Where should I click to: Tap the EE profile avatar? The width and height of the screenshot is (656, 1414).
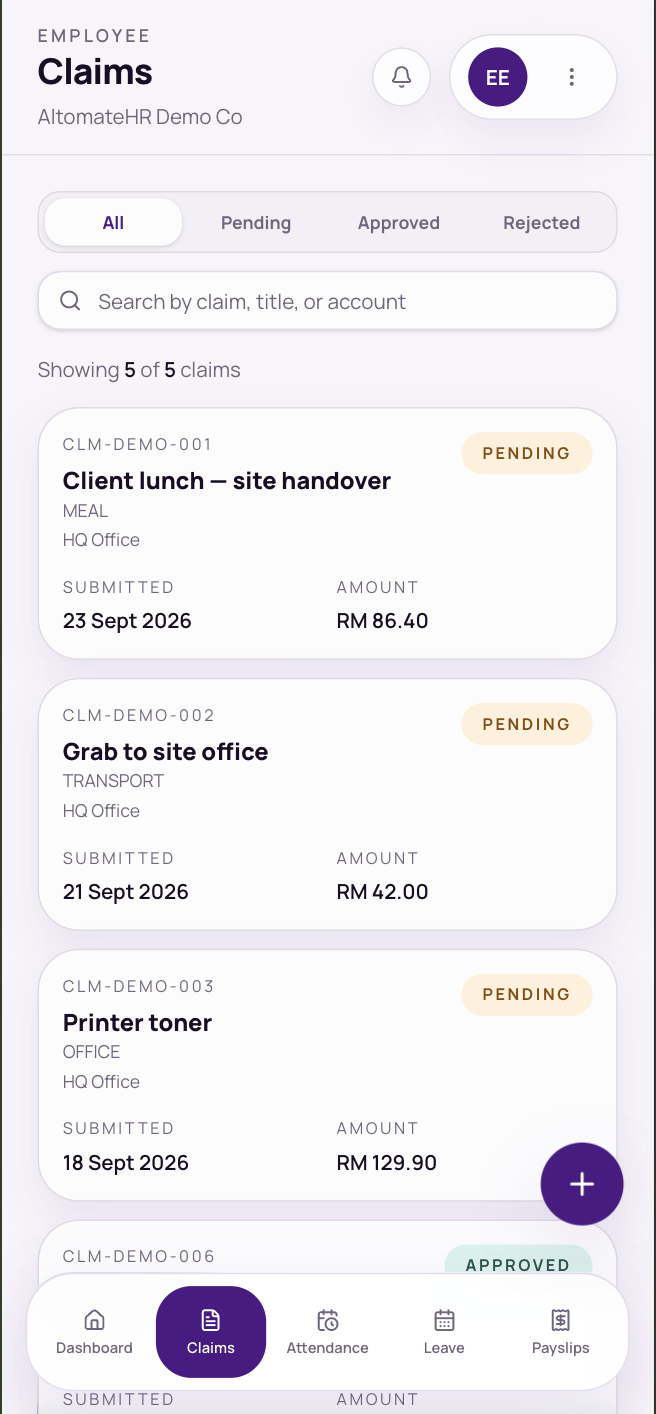tap(497, 77)
